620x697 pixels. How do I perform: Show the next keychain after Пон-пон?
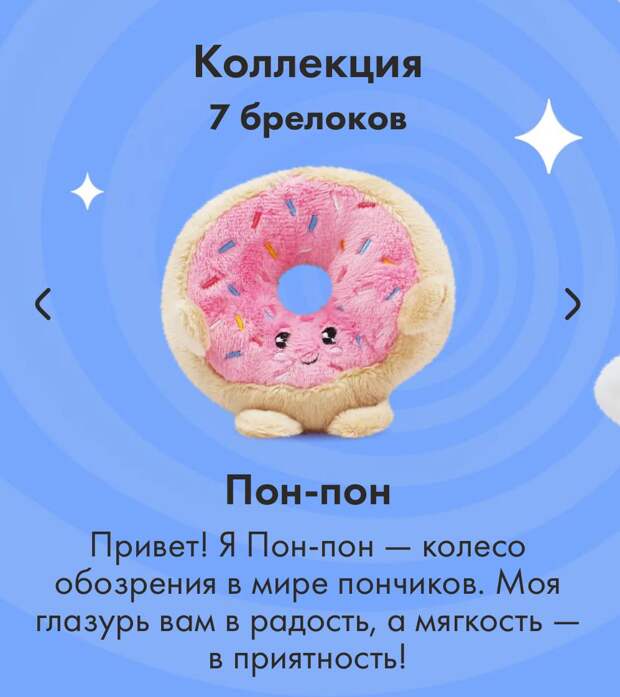click(x=571, y=304)
